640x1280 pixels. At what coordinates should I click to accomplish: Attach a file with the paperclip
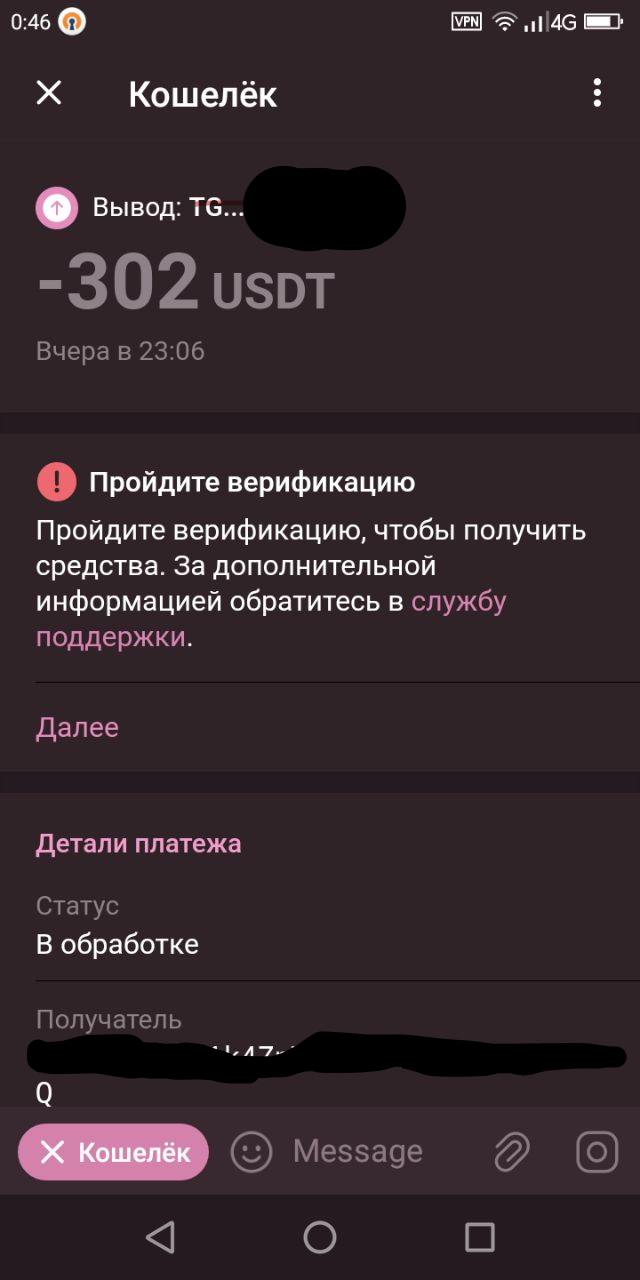point(511,1152)
